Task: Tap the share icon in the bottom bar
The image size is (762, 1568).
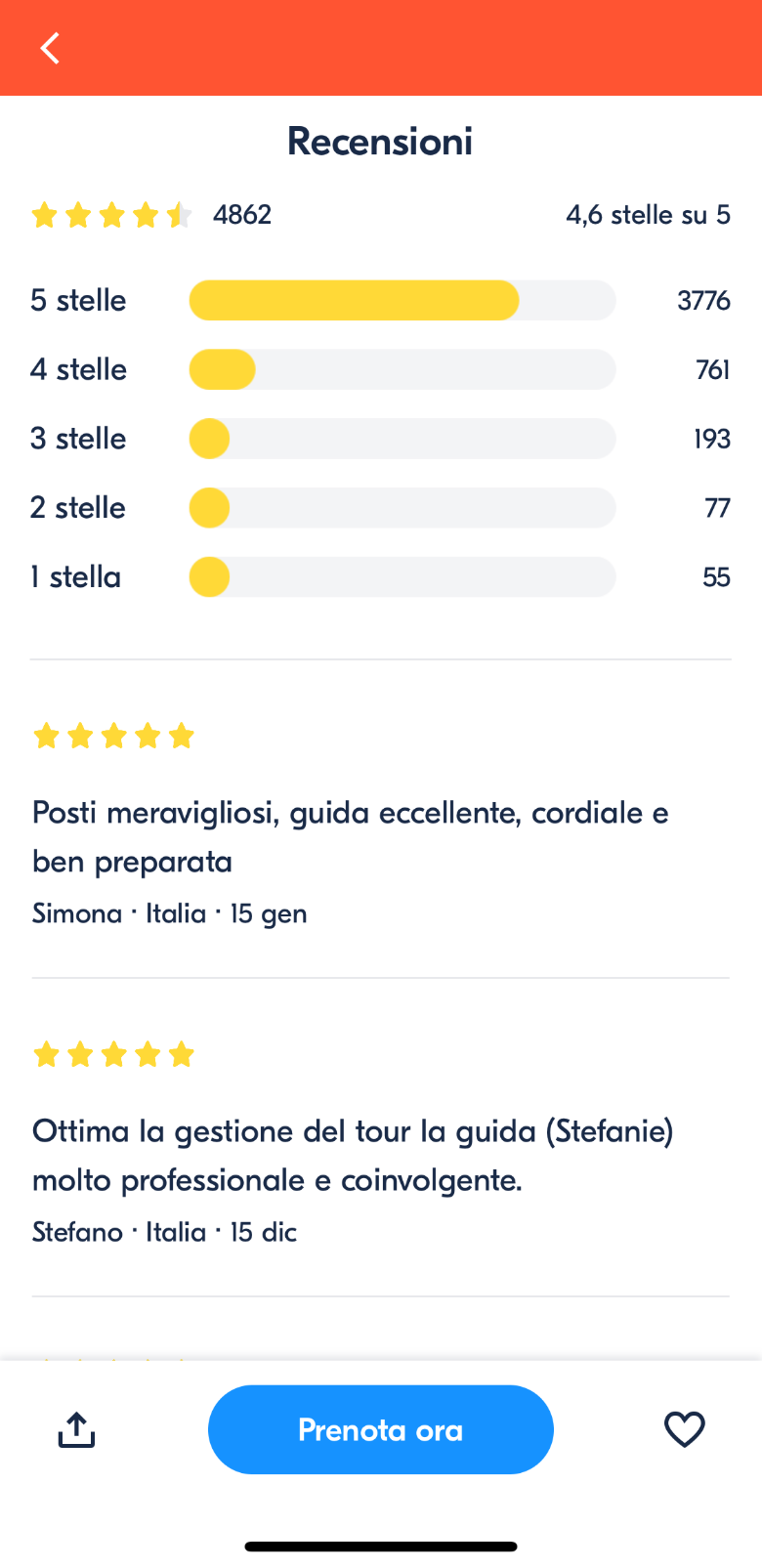Action: click(x=76, y=1429)
